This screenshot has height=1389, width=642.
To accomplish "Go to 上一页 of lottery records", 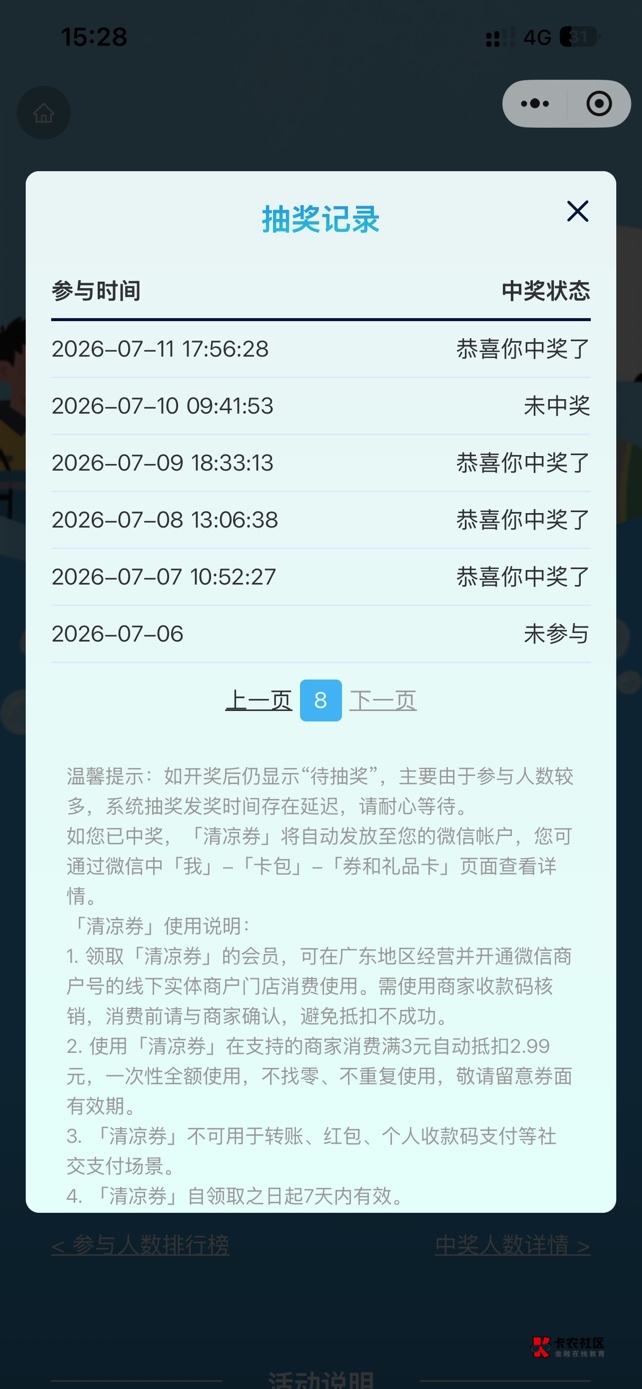I will 258,700.
